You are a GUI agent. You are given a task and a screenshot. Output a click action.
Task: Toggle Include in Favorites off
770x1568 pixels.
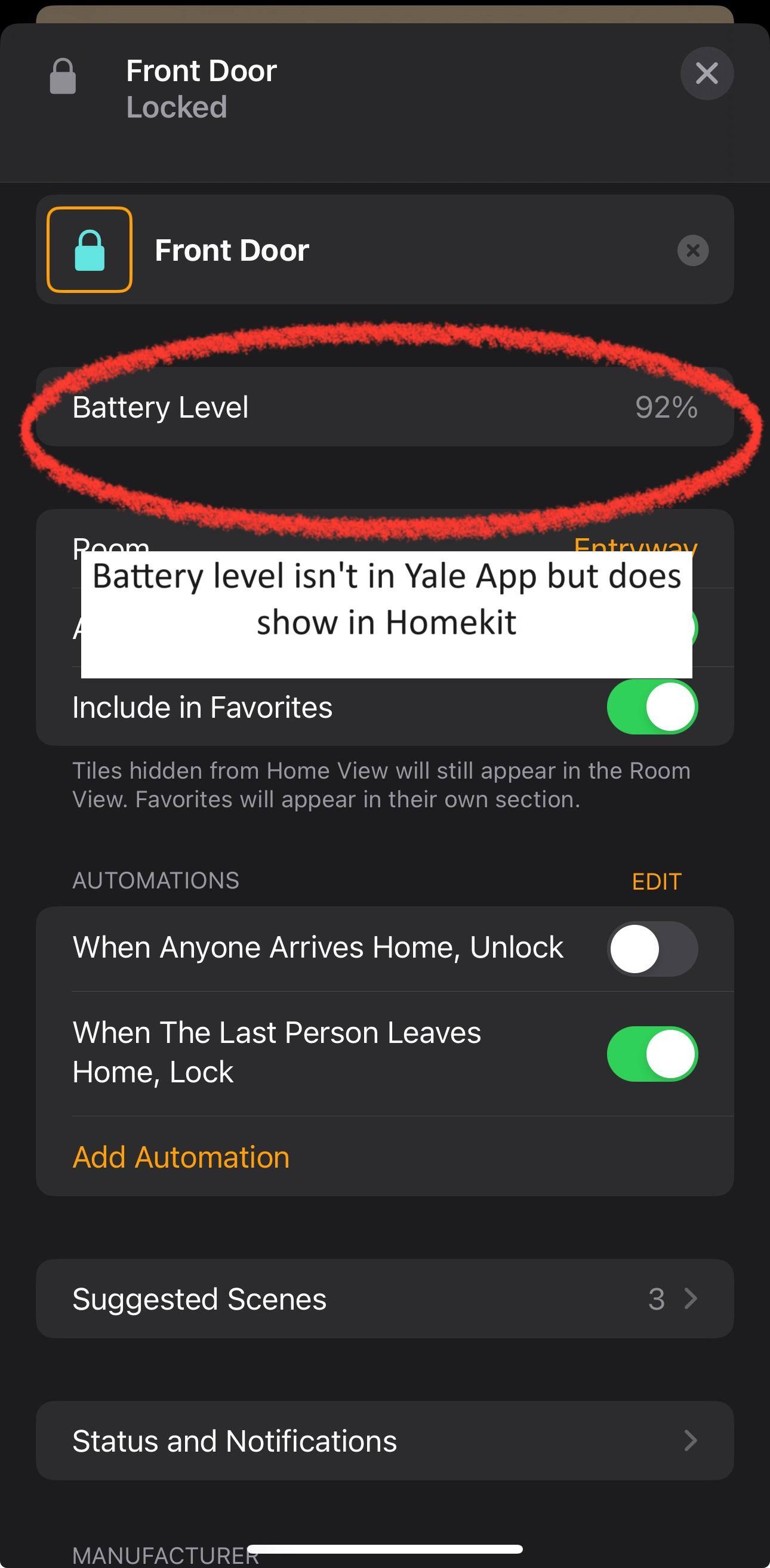coord(652,706)
